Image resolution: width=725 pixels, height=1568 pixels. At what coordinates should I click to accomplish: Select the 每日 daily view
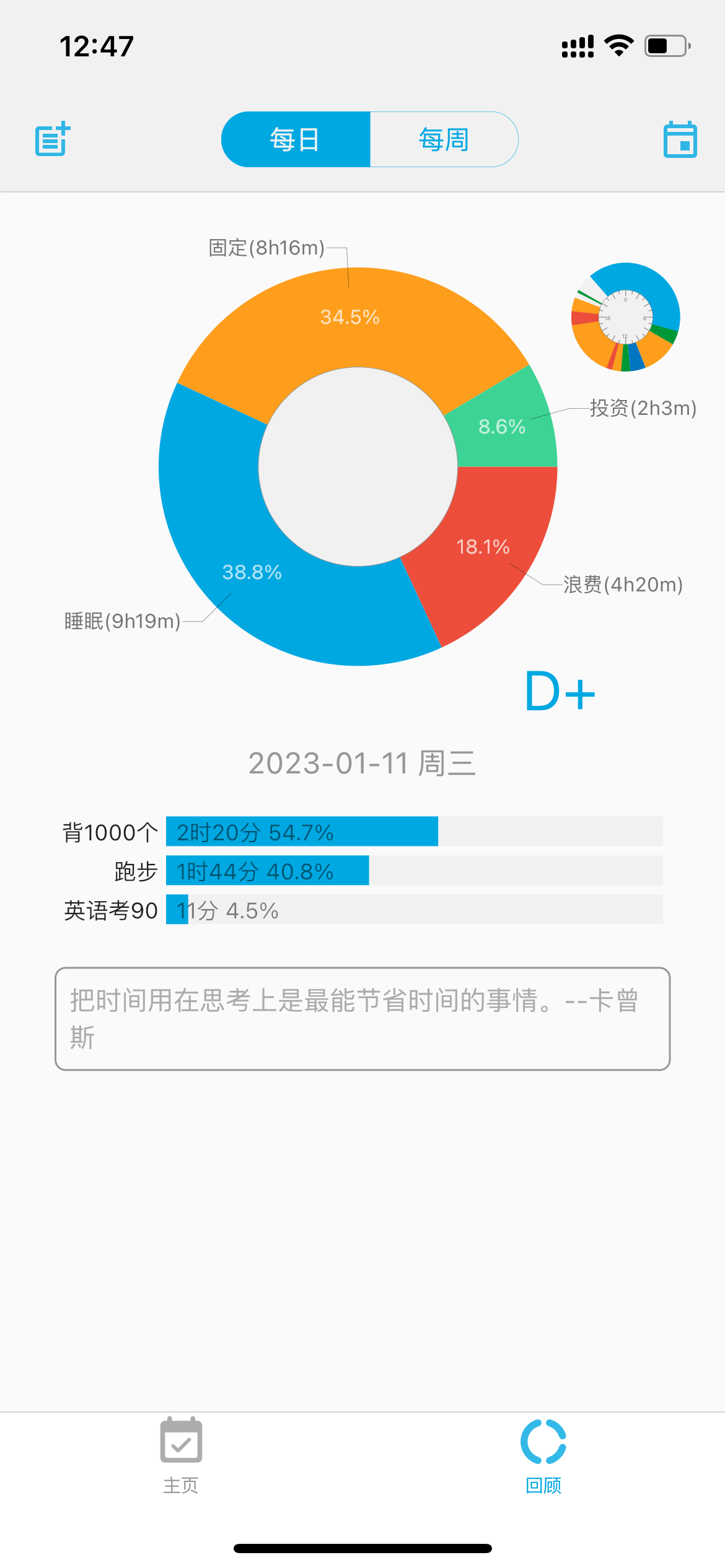[296, 139]
